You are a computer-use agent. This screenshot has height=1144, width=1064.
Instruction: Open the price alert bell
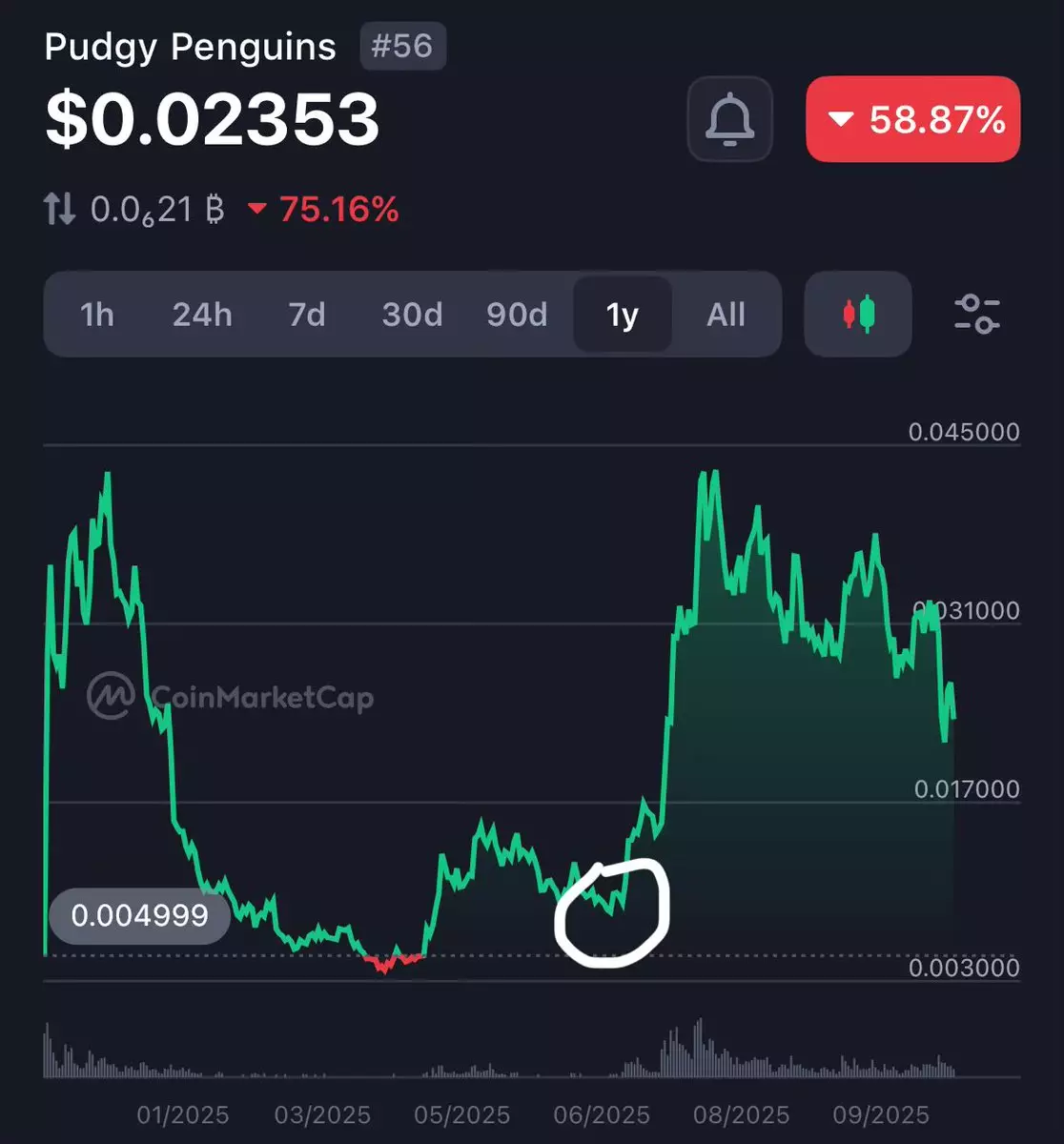pyautogui.click(x=729, y=119)
